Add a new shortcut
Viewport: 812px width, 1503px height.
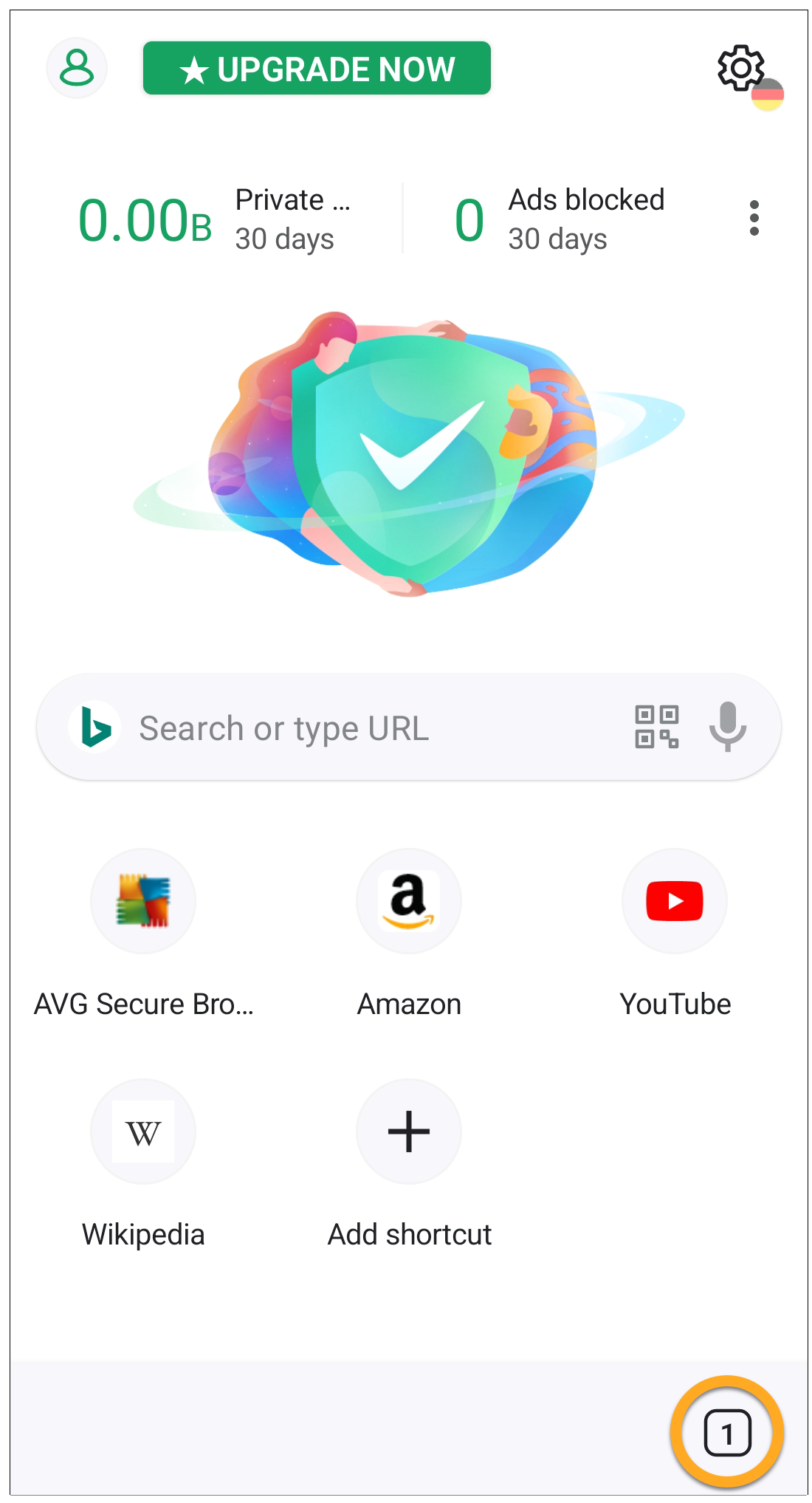pos(409,1131)
